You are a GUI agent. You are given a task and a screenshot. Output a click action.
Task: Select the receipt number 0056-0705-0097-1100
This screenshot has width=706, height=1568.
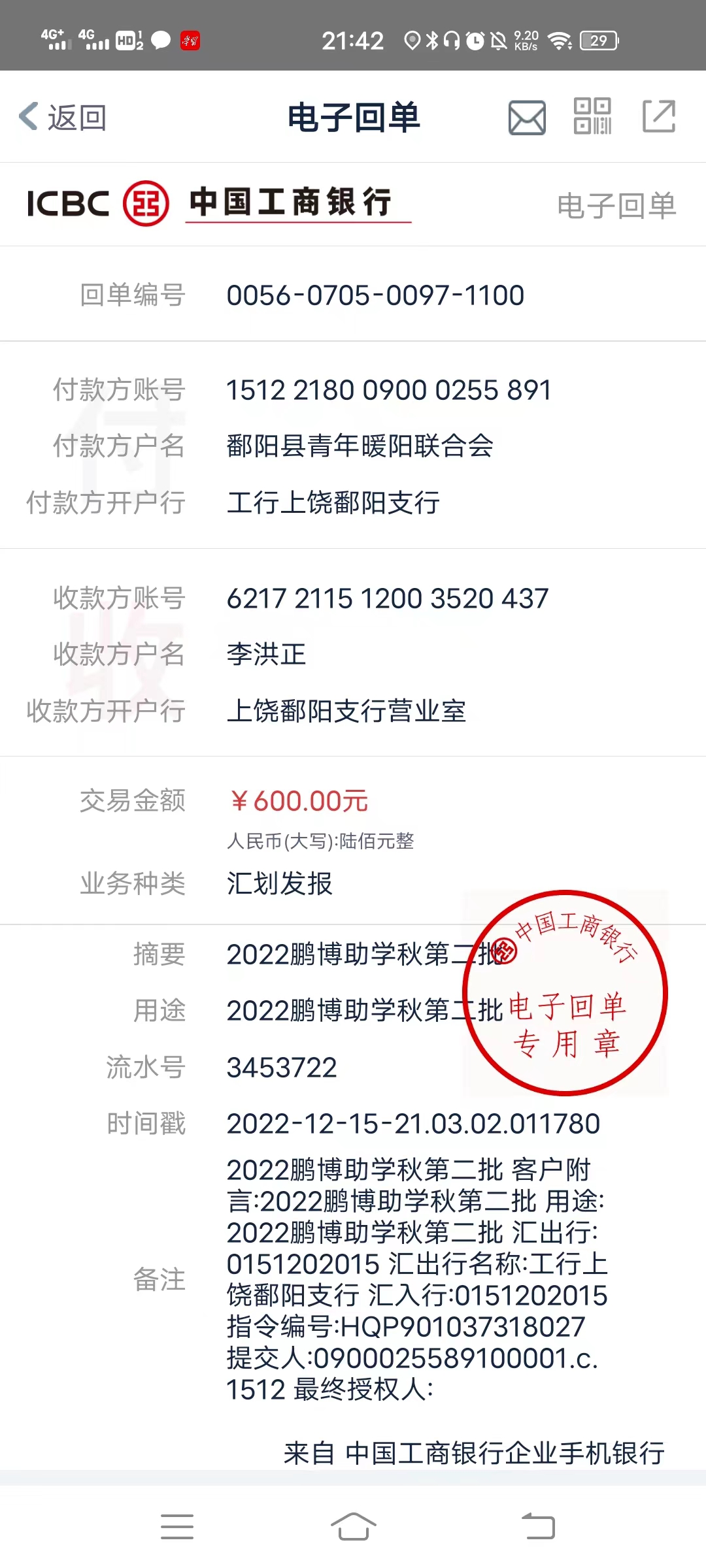click(x=374, y=295)
